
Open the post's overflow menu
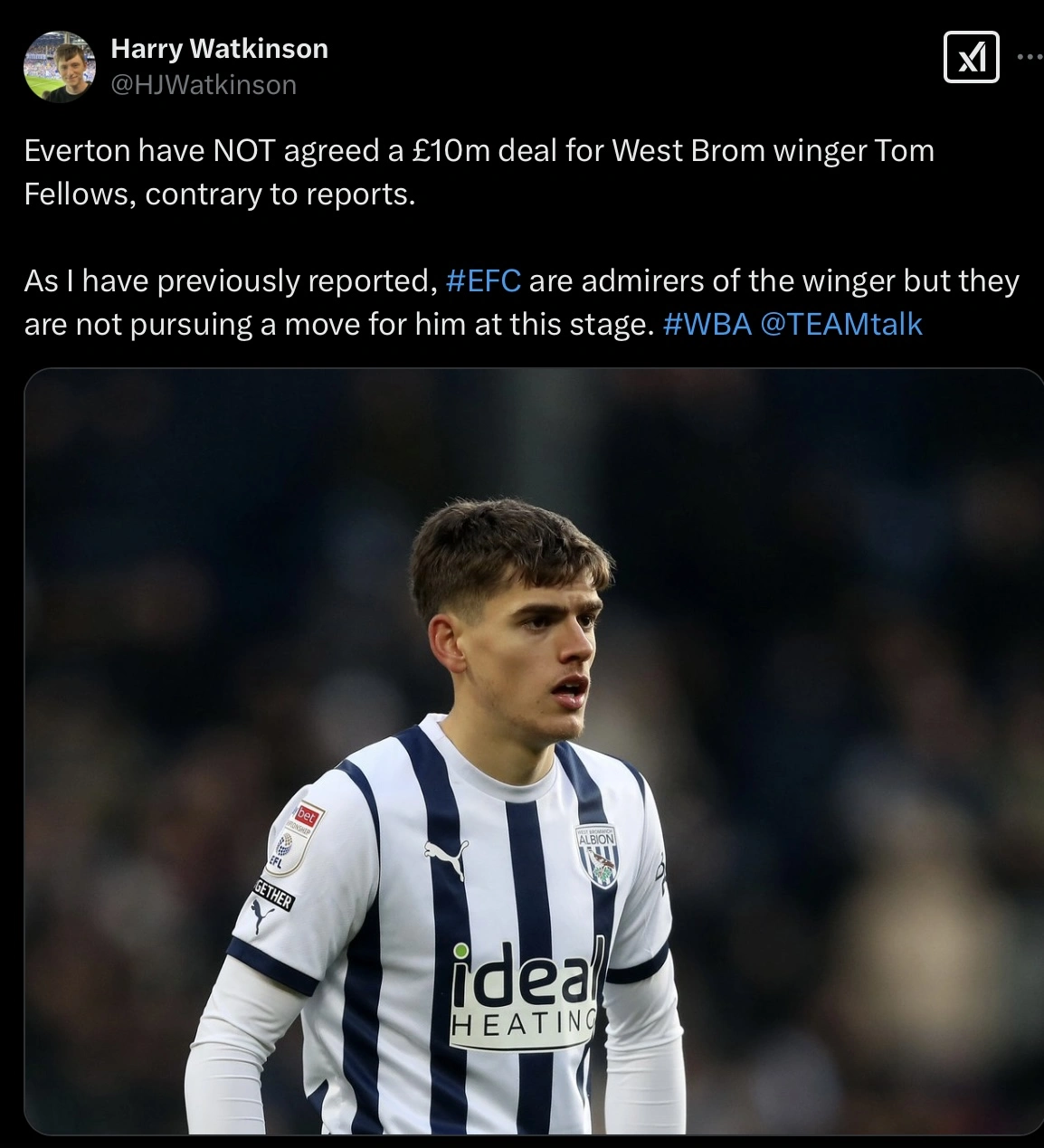(1030, 57)
